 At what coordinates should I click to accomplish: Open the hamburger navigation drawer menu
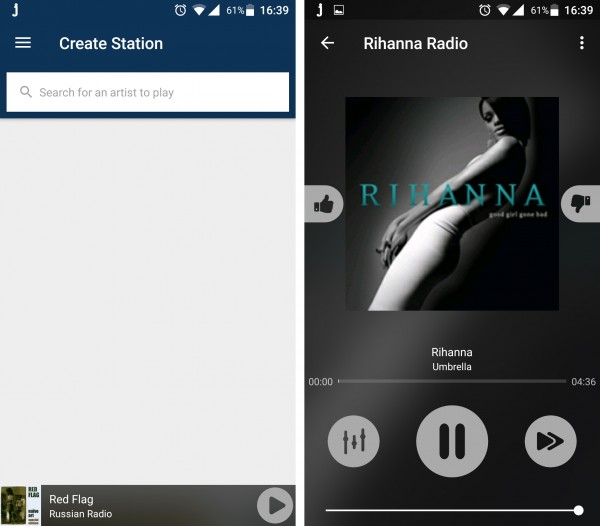point(23,43)
